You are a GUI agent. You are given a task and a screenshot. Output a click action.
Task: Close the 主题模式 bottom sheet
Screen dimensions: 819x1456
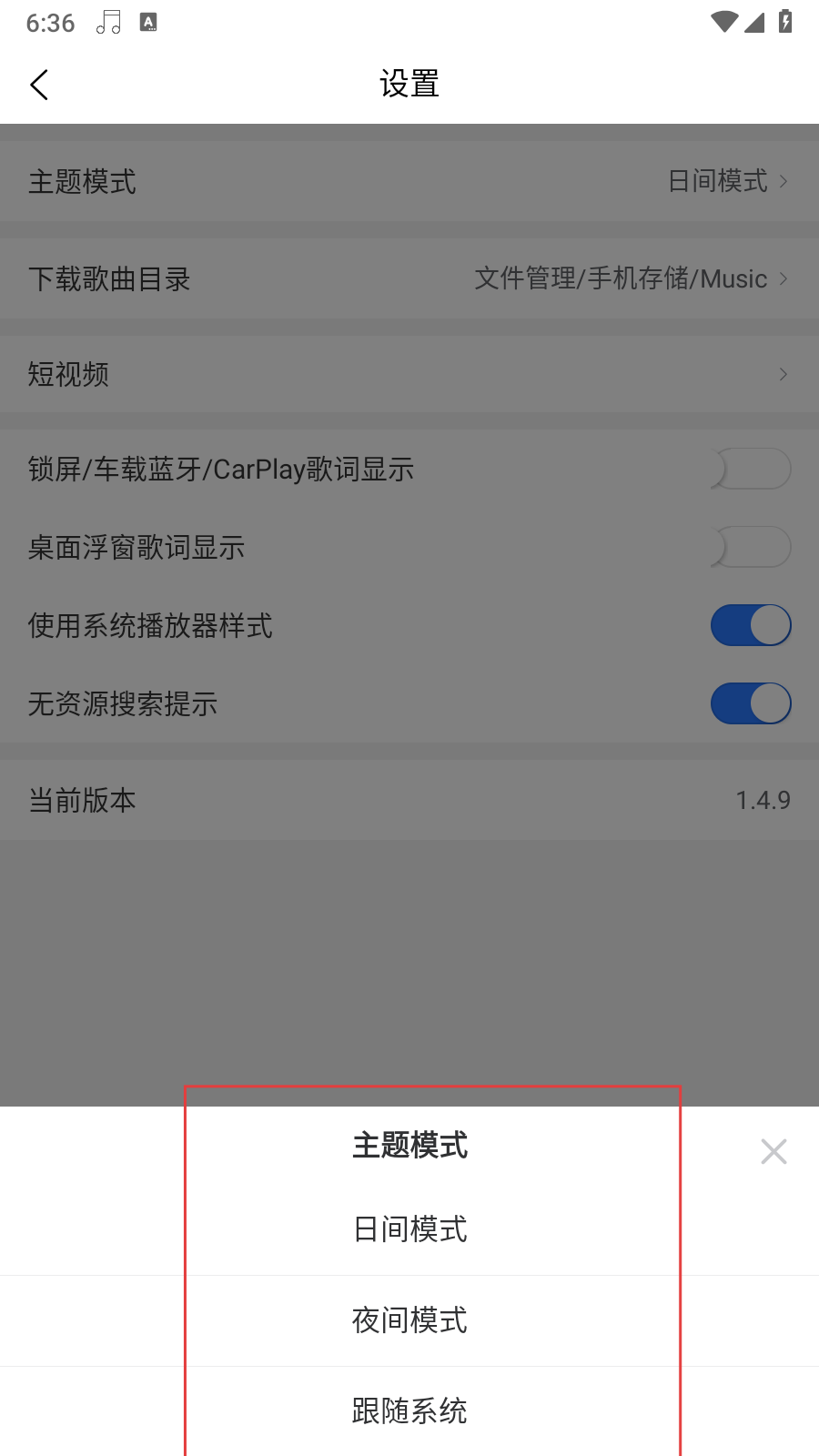[773, 1151]
